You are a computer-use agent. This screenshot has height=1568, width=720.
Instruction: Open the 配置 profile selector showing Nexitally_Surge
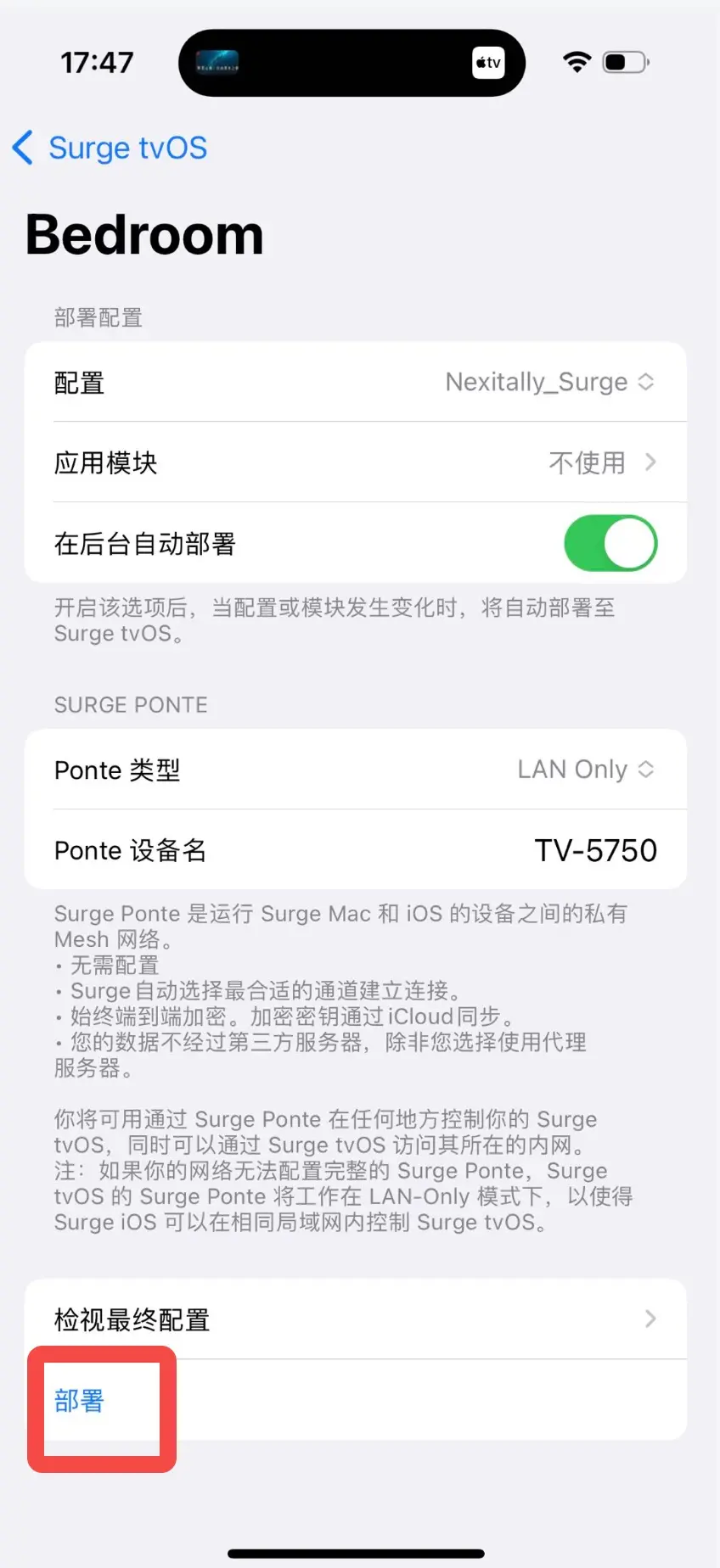(540, 382)
